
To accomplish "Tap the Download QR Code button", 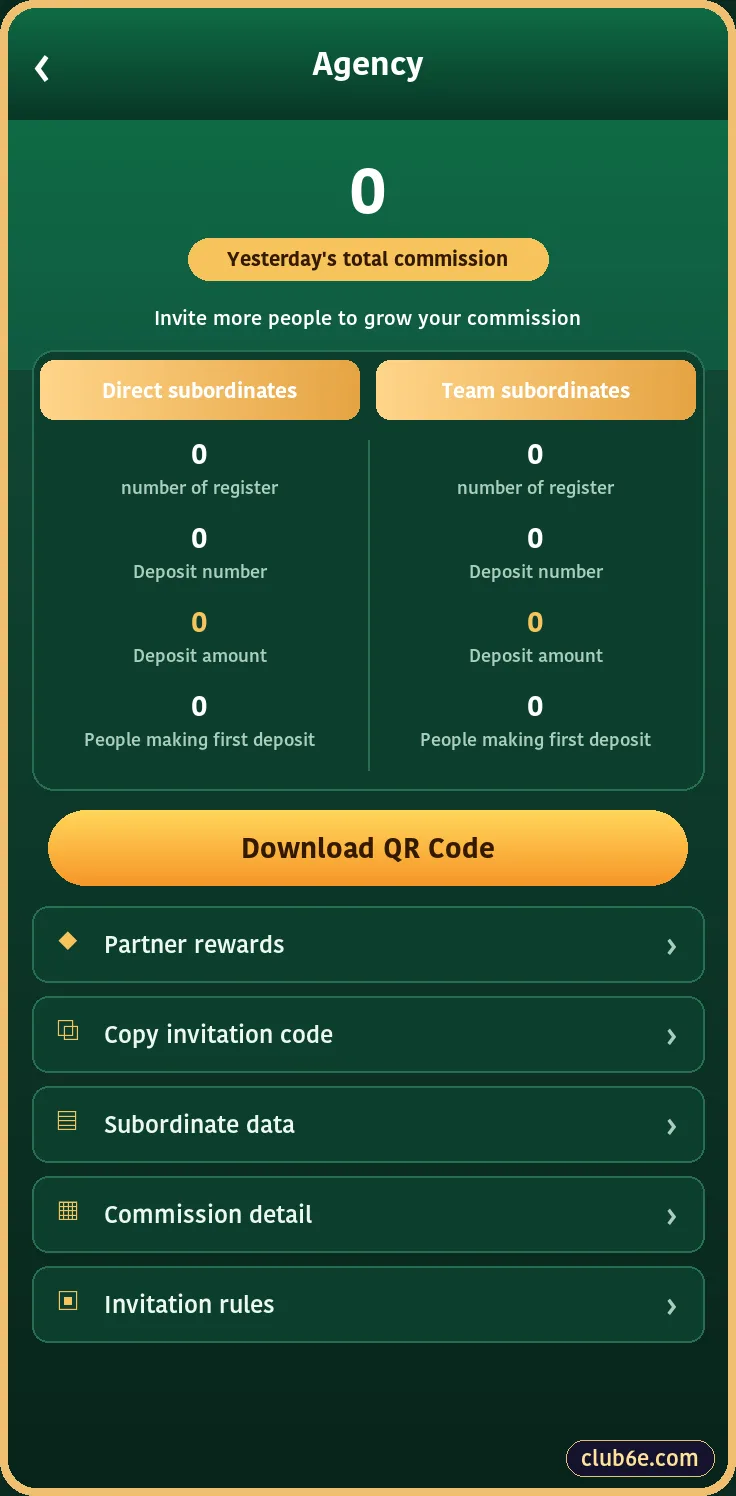I will pos(368,848).
